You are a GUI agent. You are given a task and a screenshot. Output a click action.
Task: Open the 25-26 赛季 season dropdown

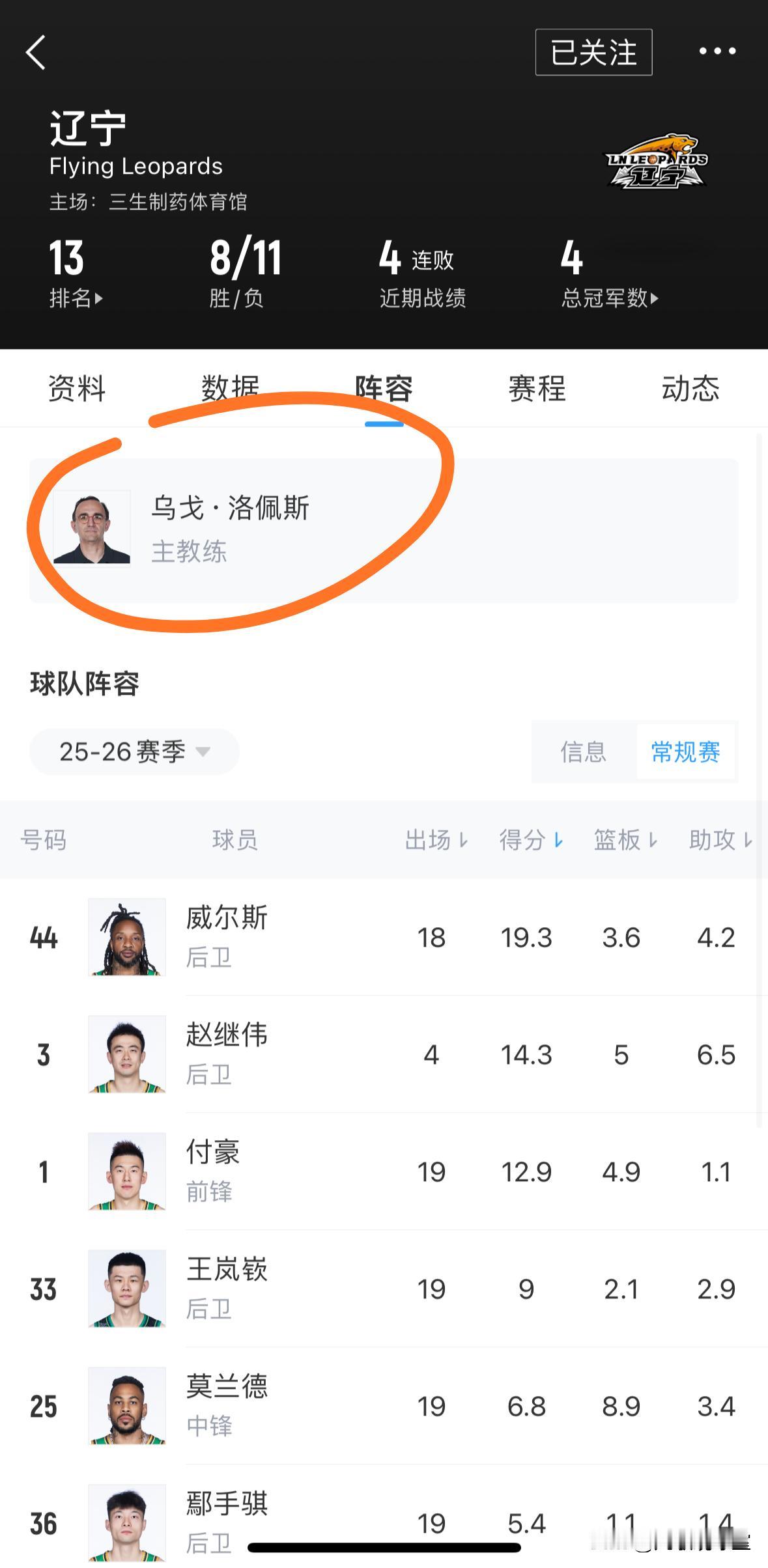click(134, 752)
